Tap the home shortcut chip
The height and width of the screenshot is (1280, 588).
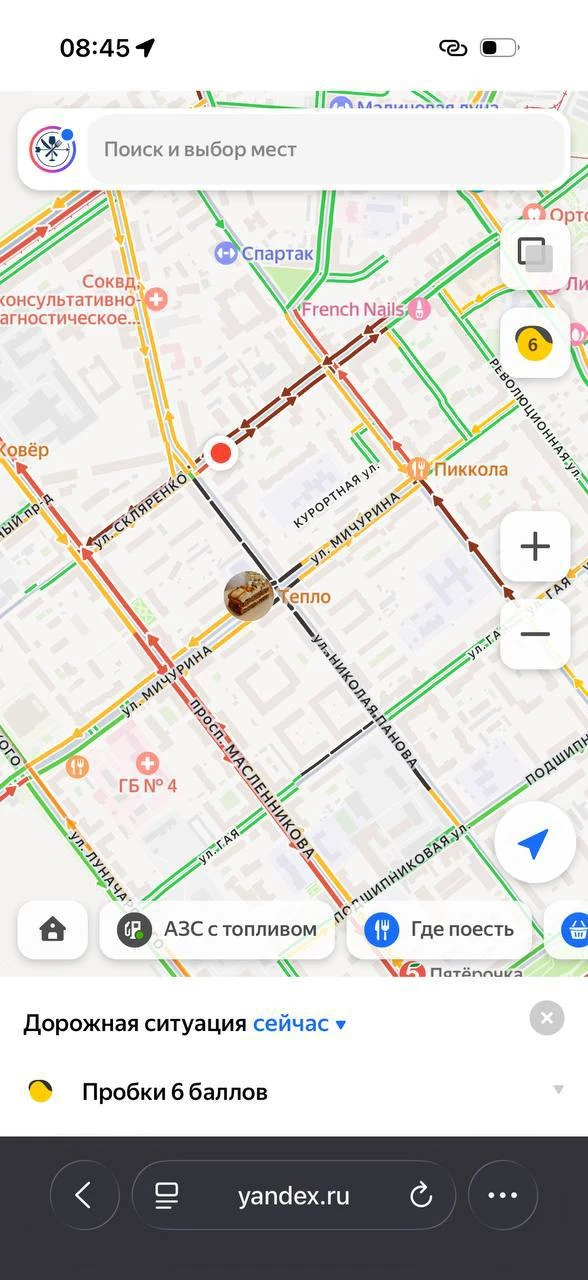[52, 930]
